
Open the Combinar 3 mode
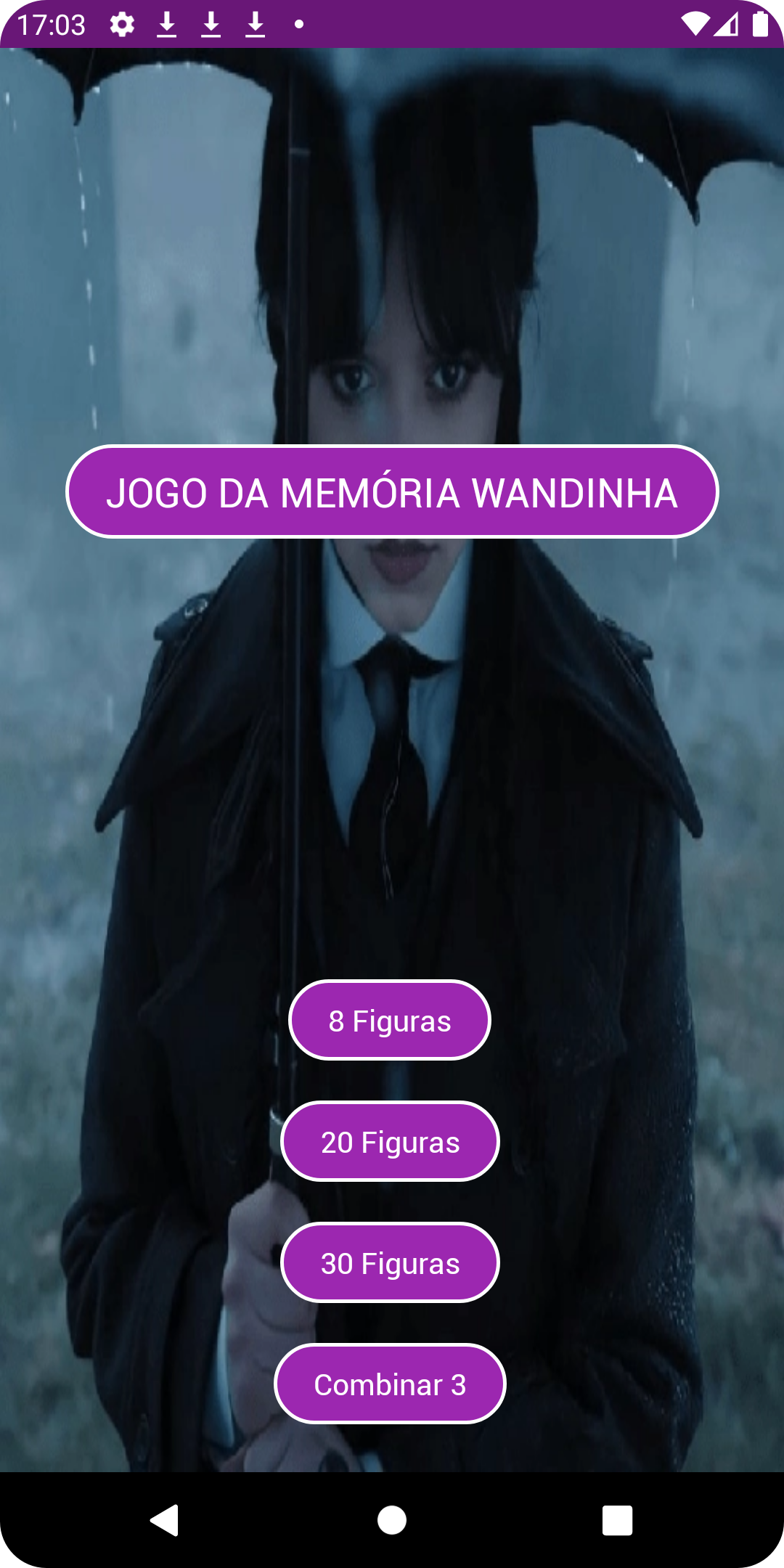390,1384
